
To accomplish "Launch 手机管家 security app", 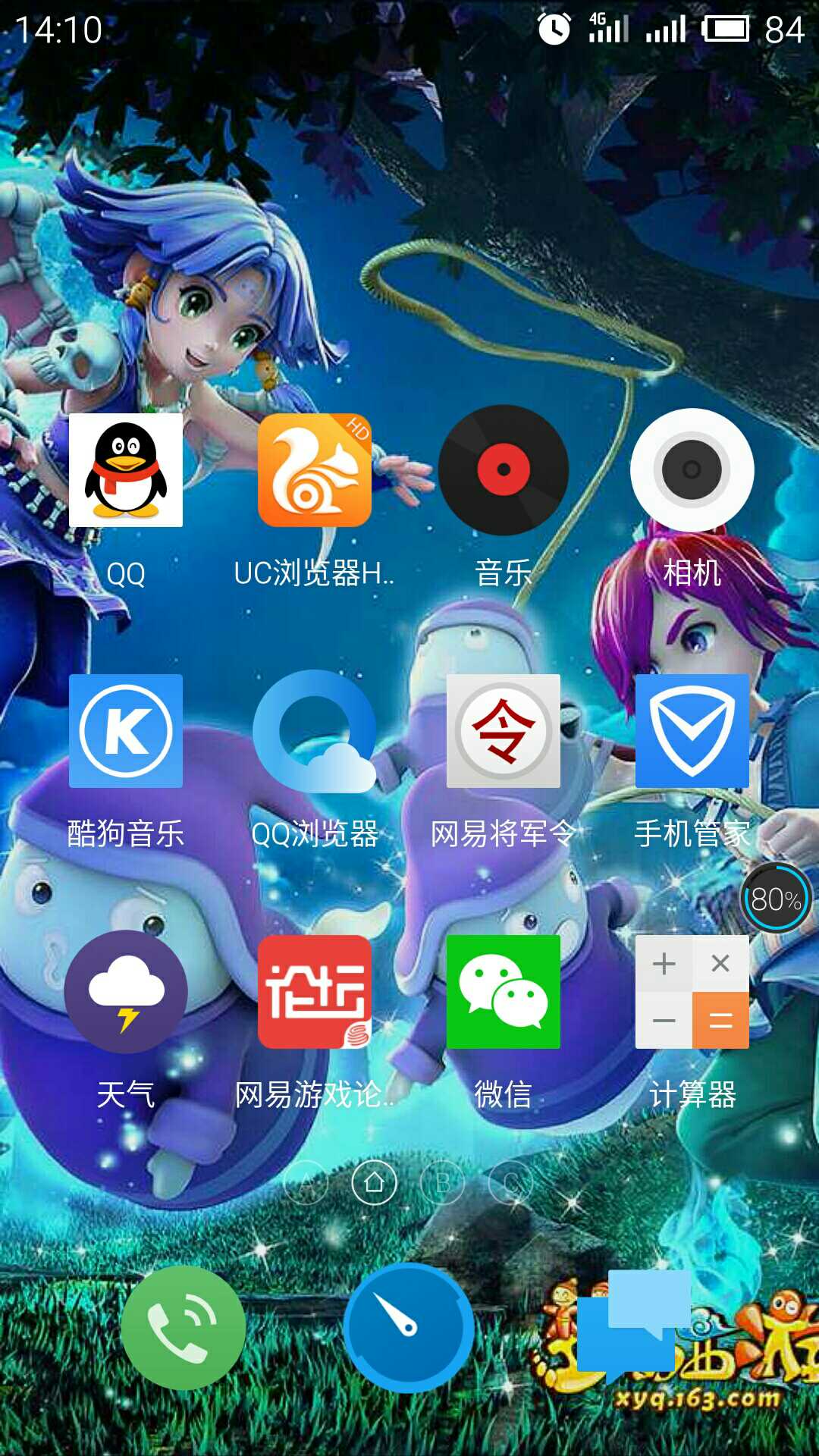I will (x=692, y=731).
